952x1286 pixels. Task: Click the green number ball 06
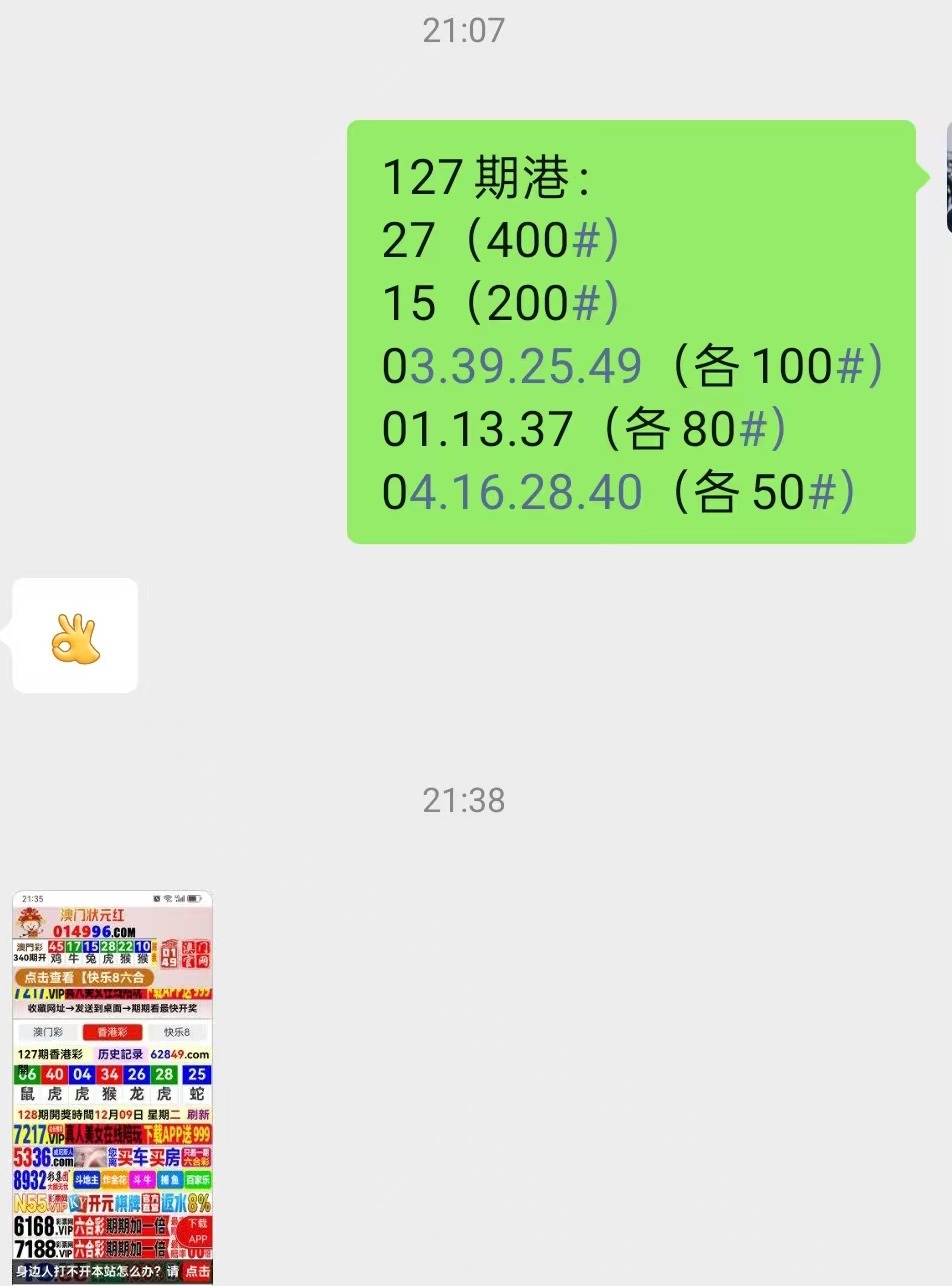click(x=26, y=1073)
